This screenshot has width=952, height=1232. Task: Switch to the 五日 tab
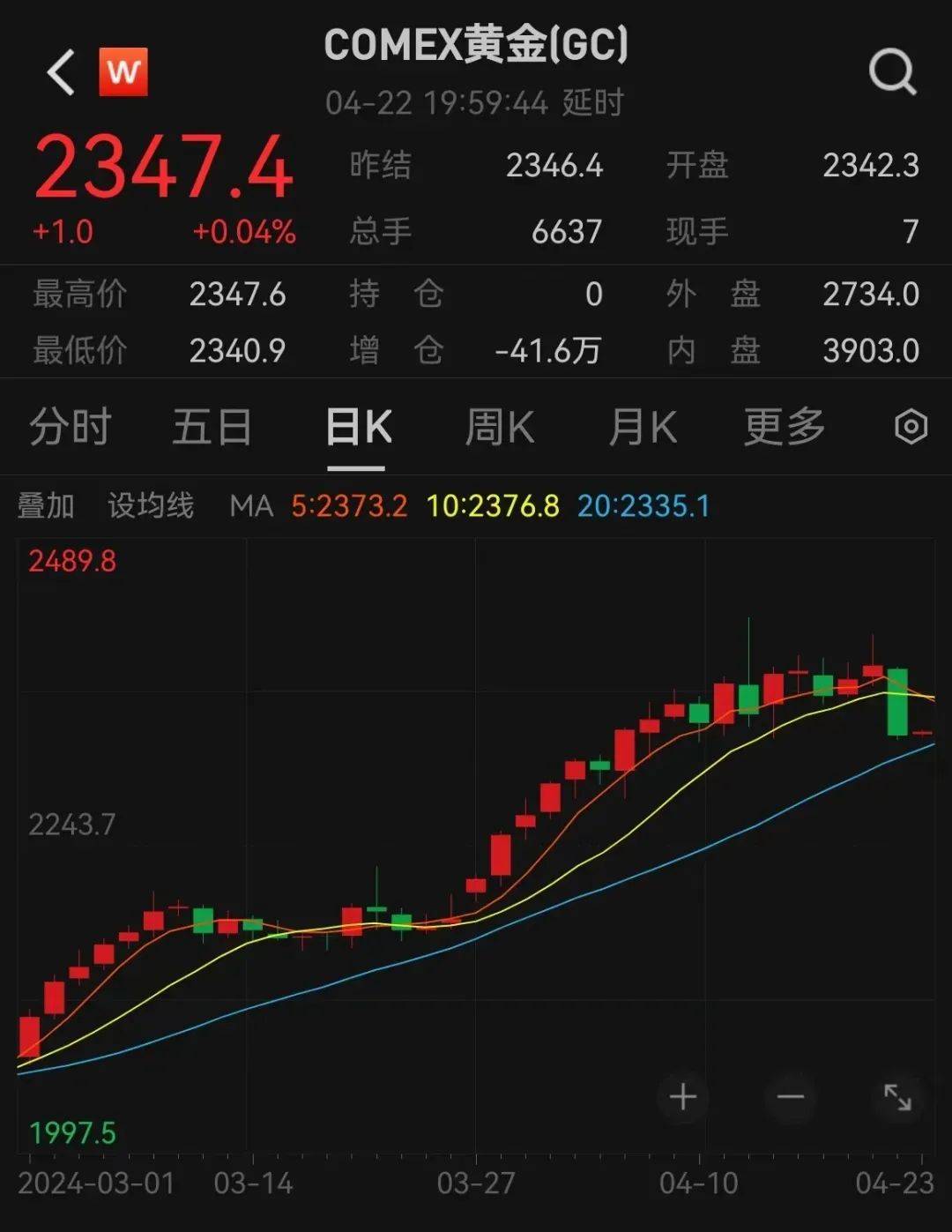click(x=212, y=426)
